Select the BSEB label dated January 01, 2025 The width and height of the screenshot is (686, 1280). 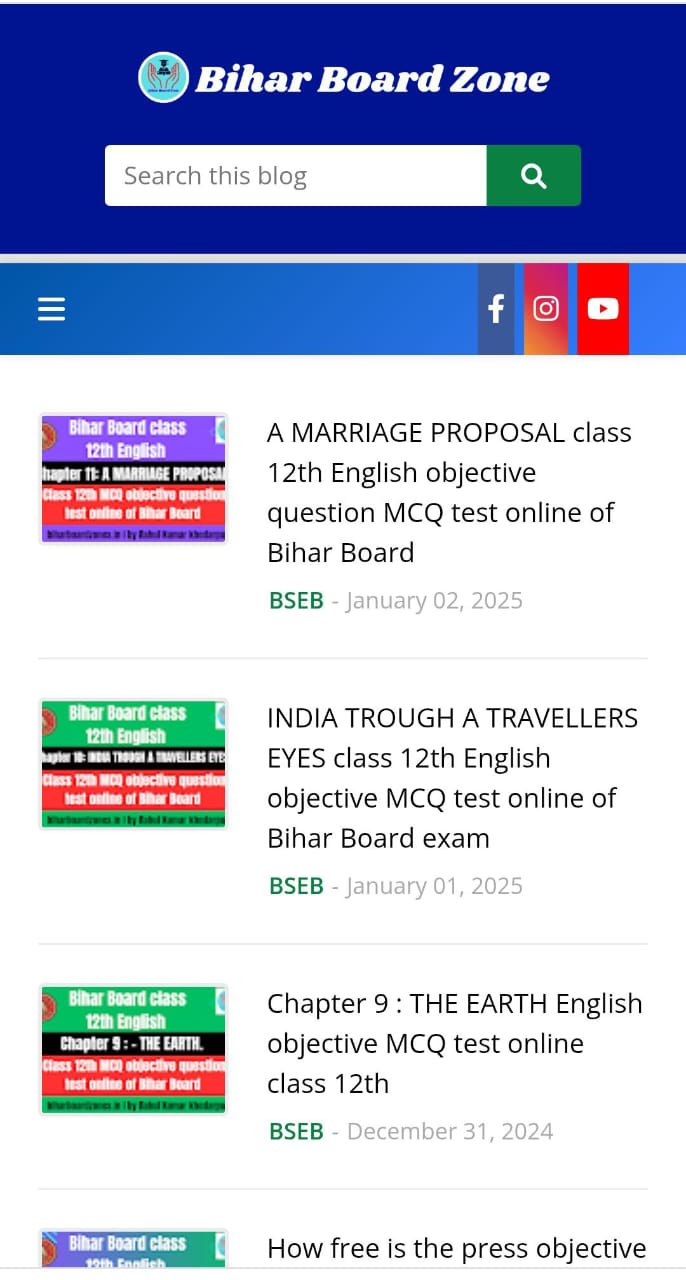[x=296, y=886]
